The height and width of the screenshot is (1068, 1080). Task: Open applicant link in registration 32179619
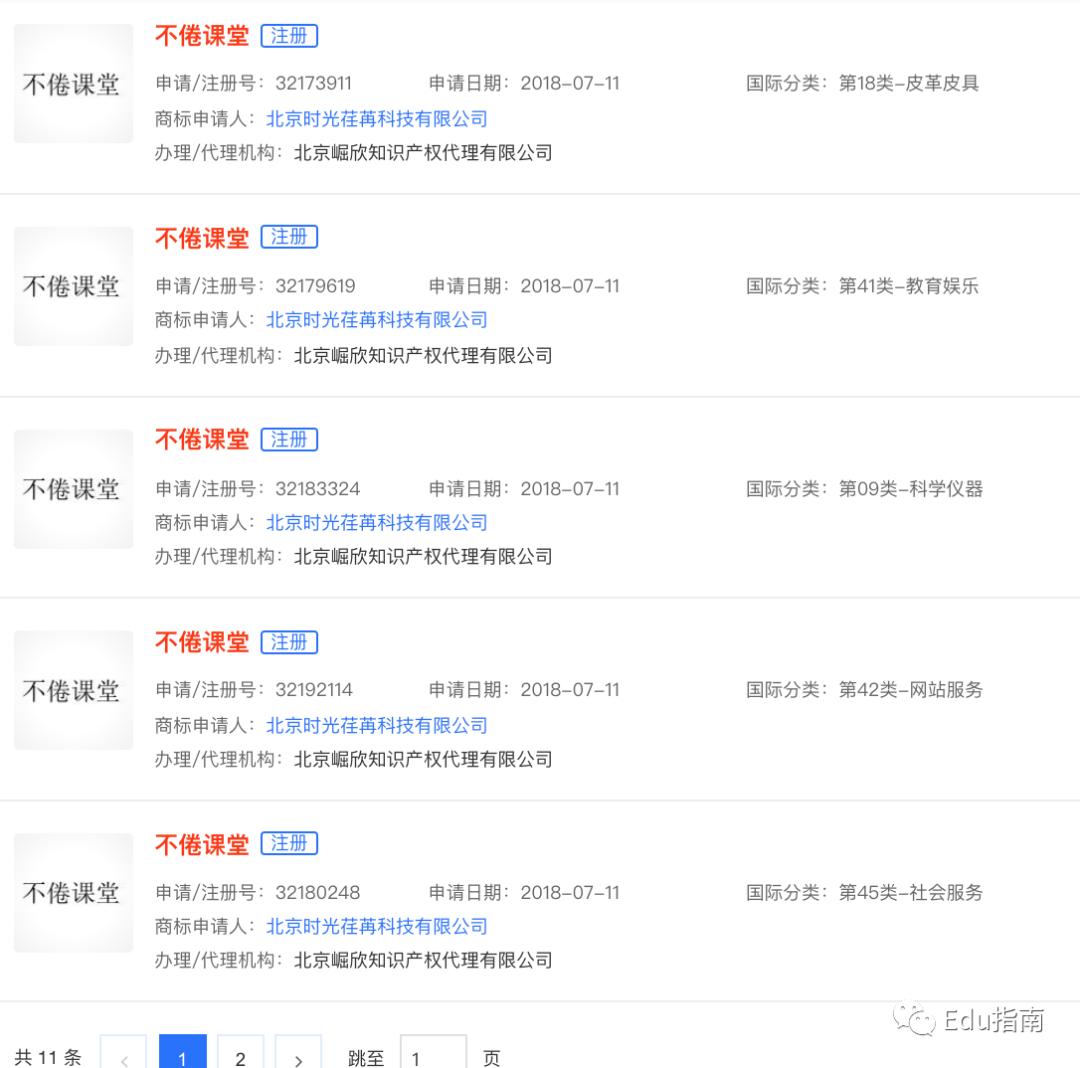coord(376,320)
